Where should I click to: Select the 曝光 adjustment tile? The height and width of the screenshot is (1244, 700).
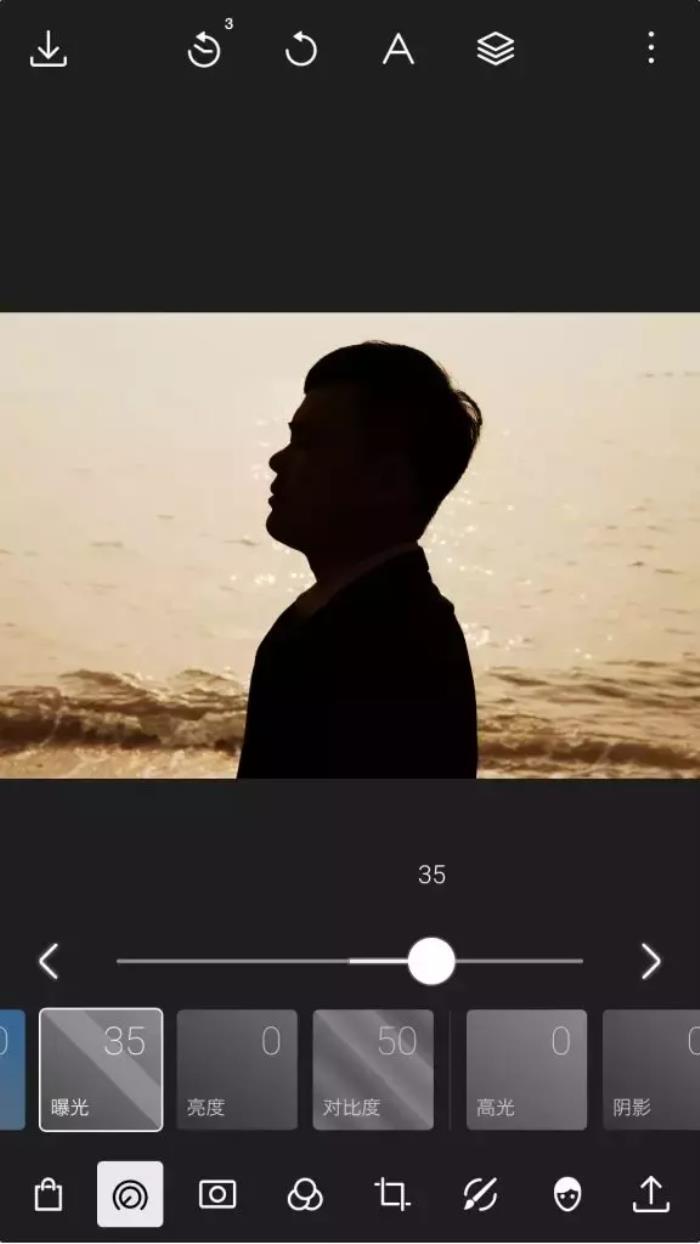pyautogui.click(x=101, y=1069)
